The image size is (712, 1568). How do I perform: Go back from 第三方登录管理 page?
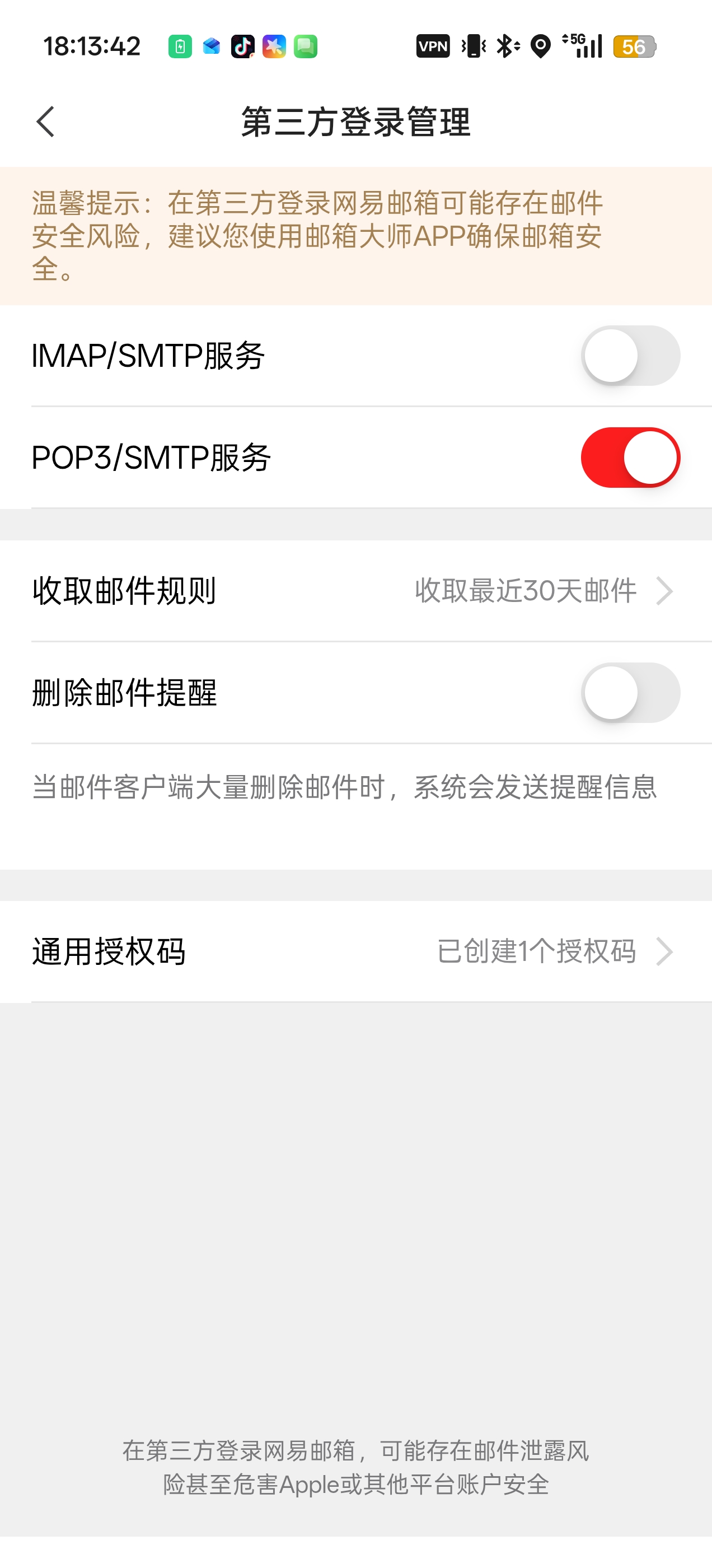click(x=46, y=122)
